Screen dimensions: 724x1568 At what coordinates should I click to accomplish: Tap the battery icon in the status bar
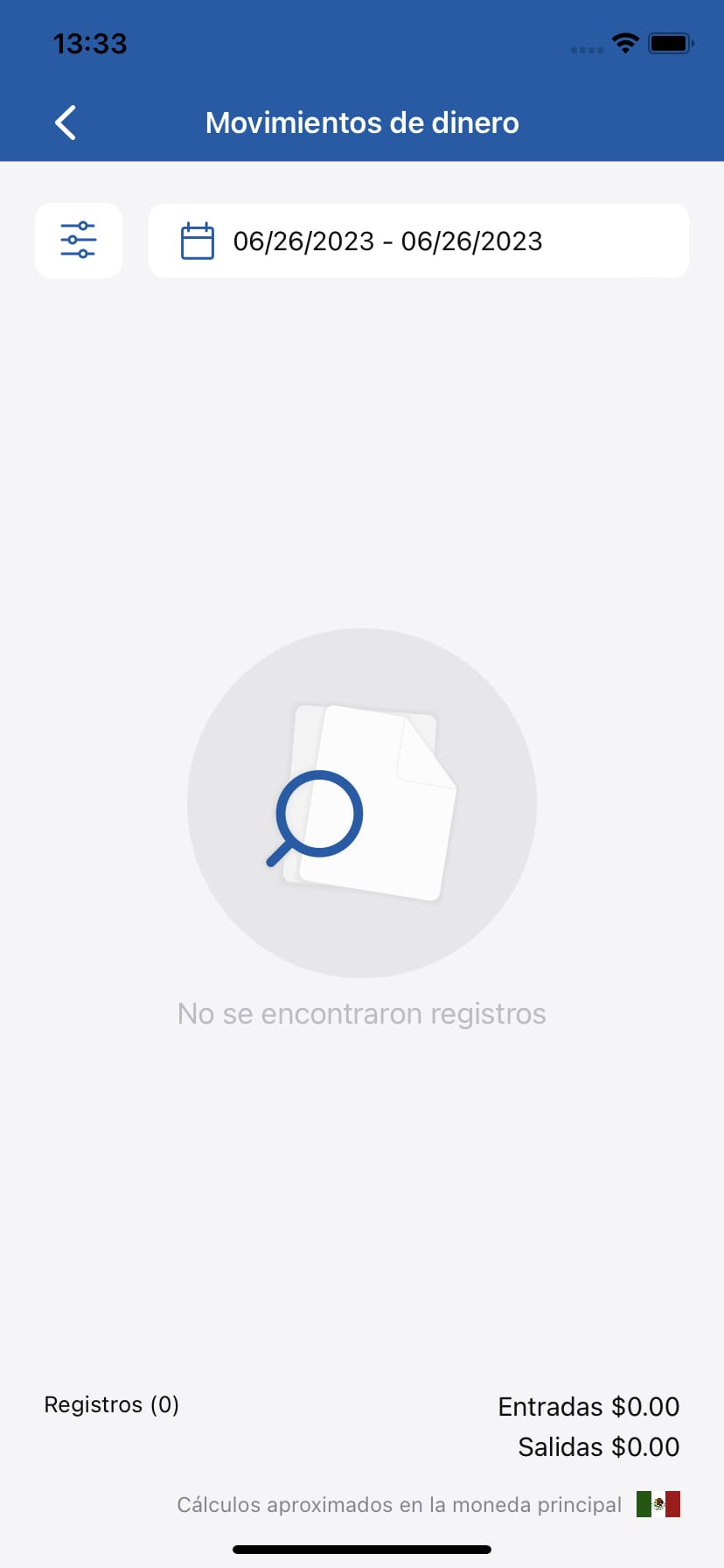[670, 42]
